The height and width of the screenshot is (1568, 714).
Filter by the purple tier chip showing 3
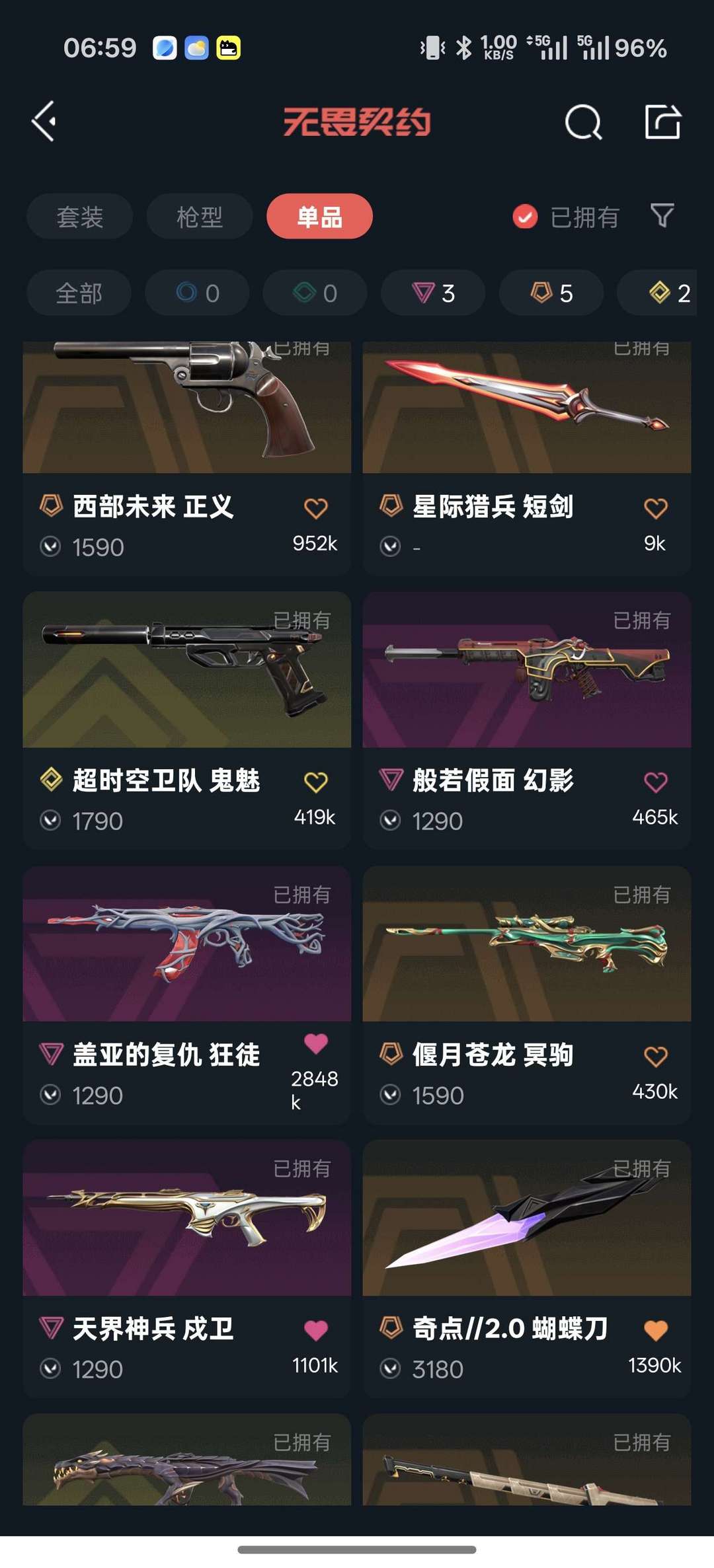click(433, 293)
